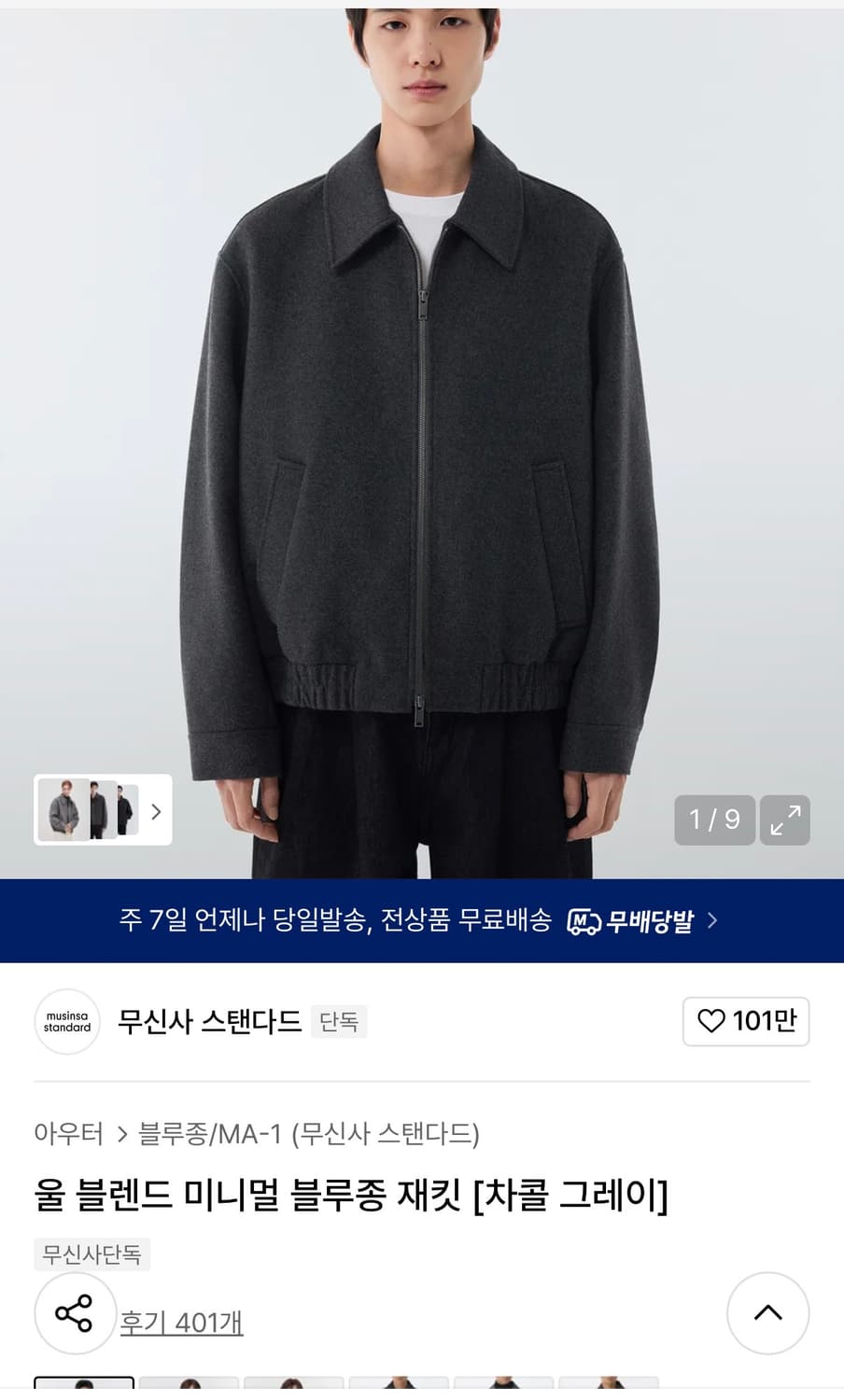Expand the breadcrumb chevron after 아우터
Viewport: 844px width, 1400px height.
pos(123,1135)
